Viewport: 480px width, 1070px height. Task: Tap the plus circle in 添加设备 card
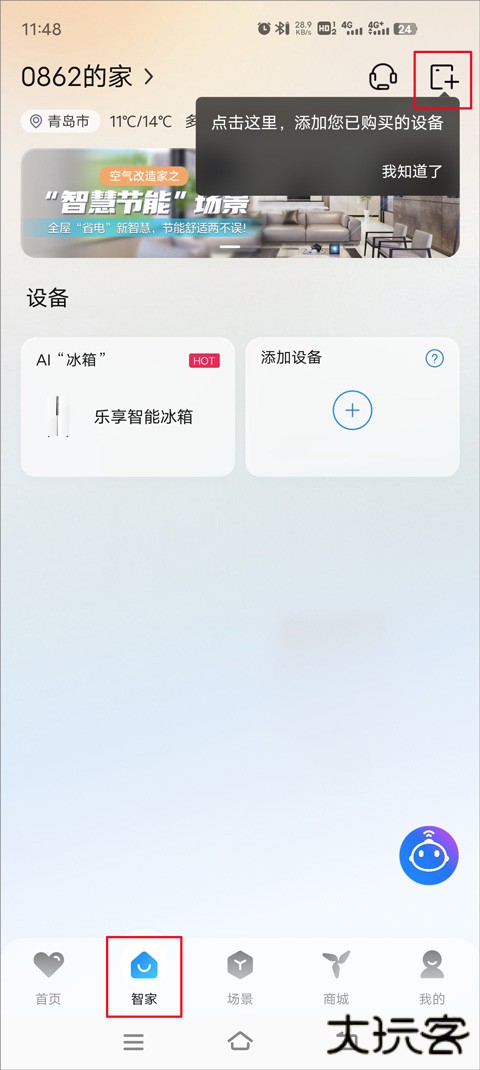click(x=352, y=410)
